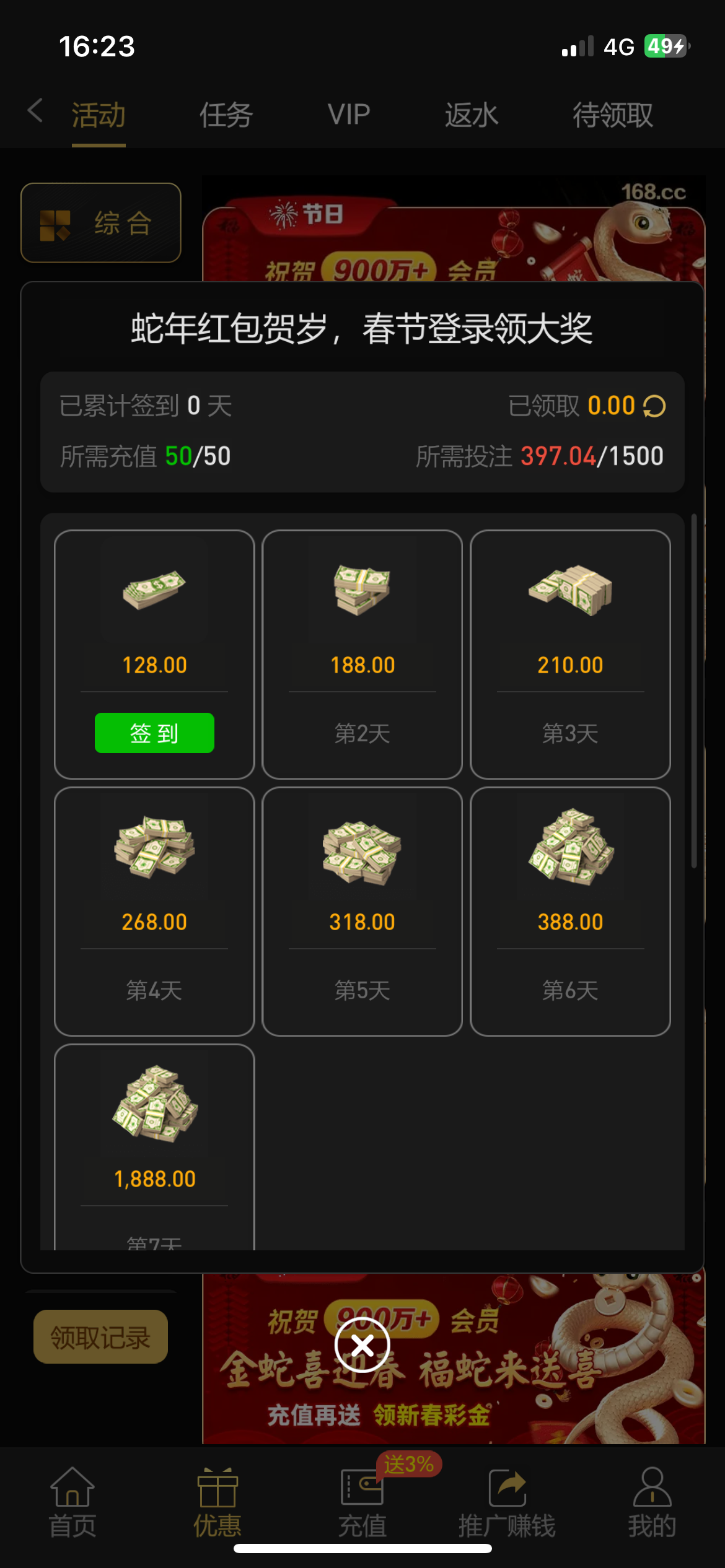Switch to the 返水 tab
The width and height of the screenshot is (725, 1568).
471,115
